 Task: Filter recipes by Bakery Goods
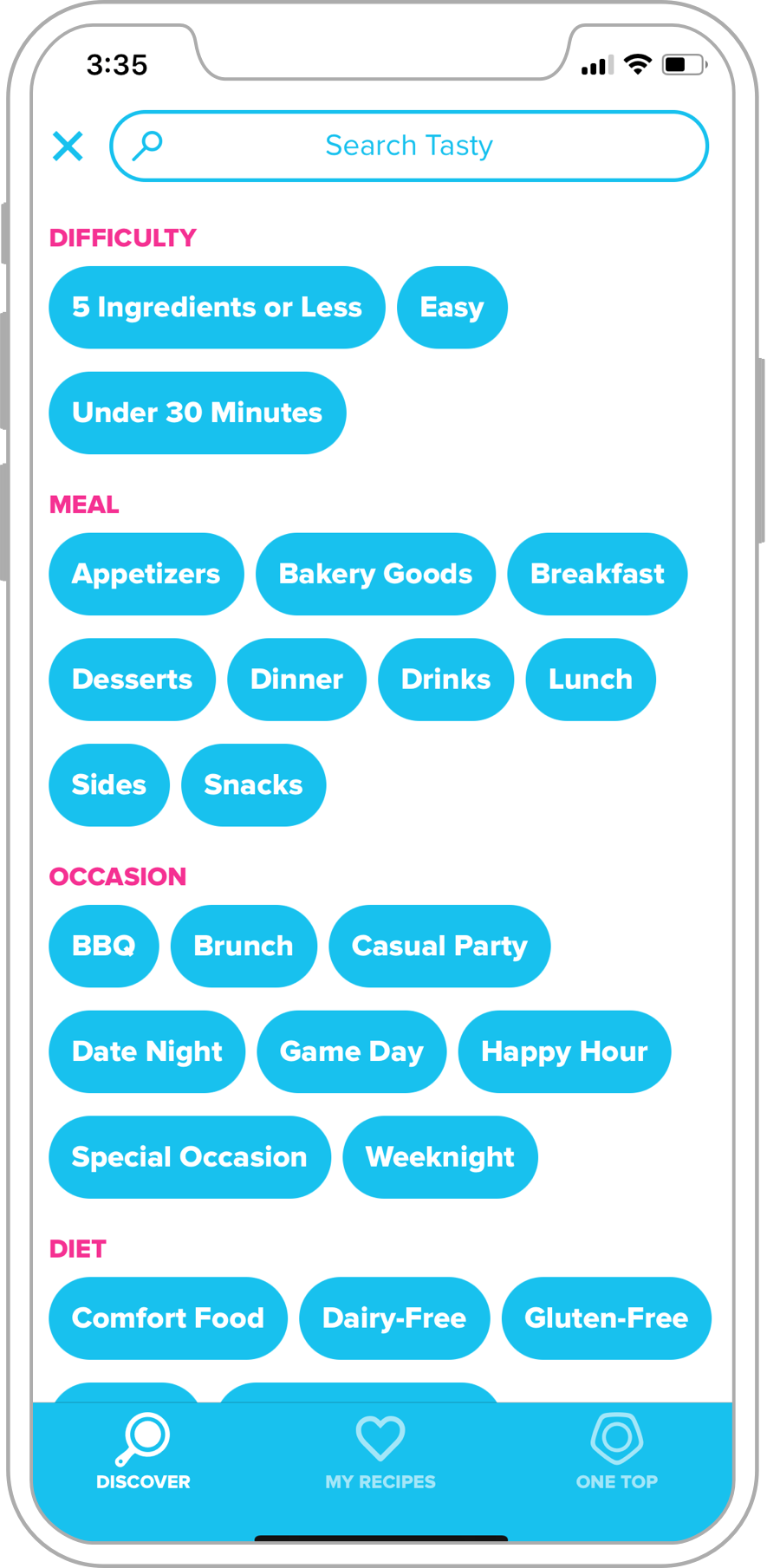point(375,574)
